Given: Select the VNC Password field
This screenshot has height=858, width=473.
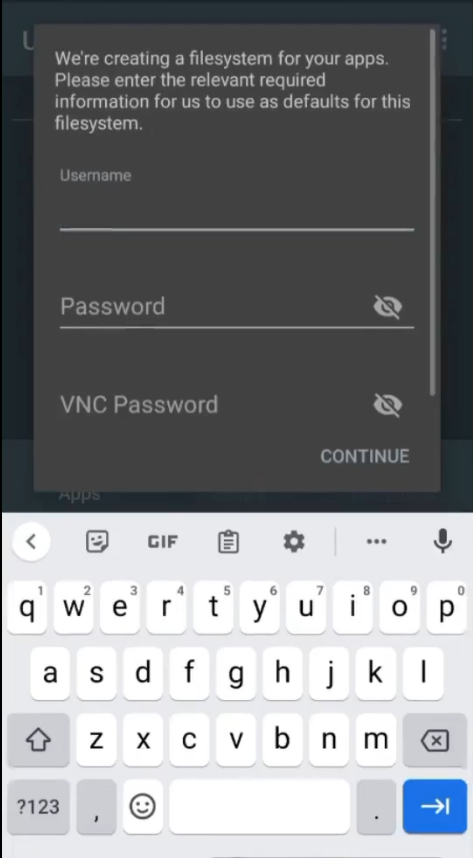Looking at the screenshot, I should coord(216,405).
